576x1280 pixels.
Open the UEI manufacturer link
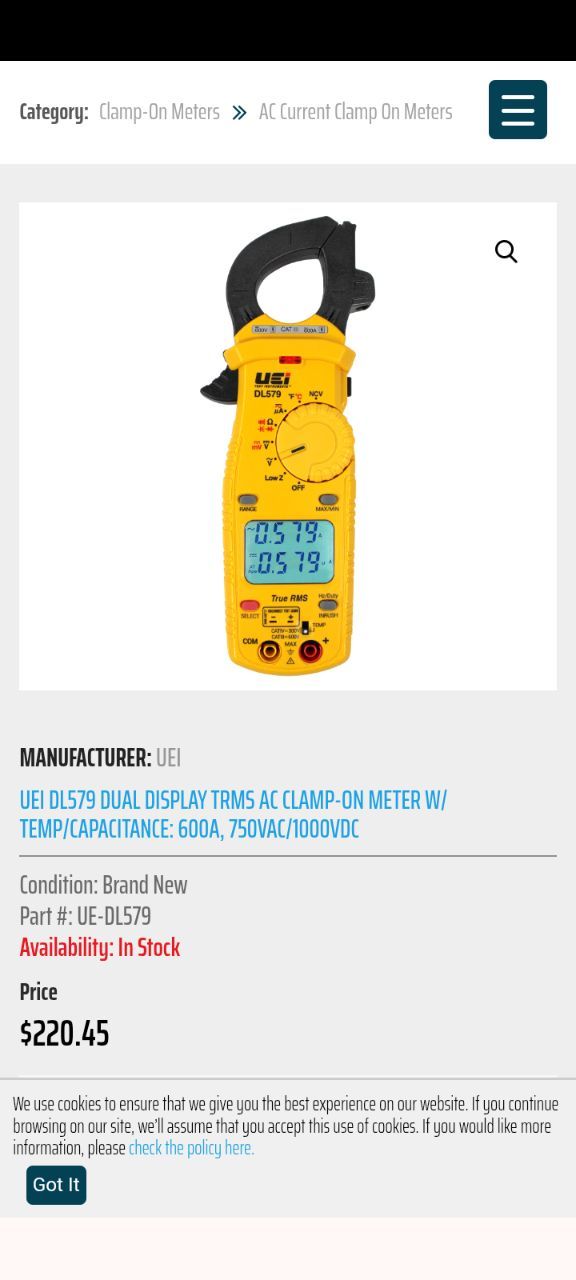coord(168,758)
